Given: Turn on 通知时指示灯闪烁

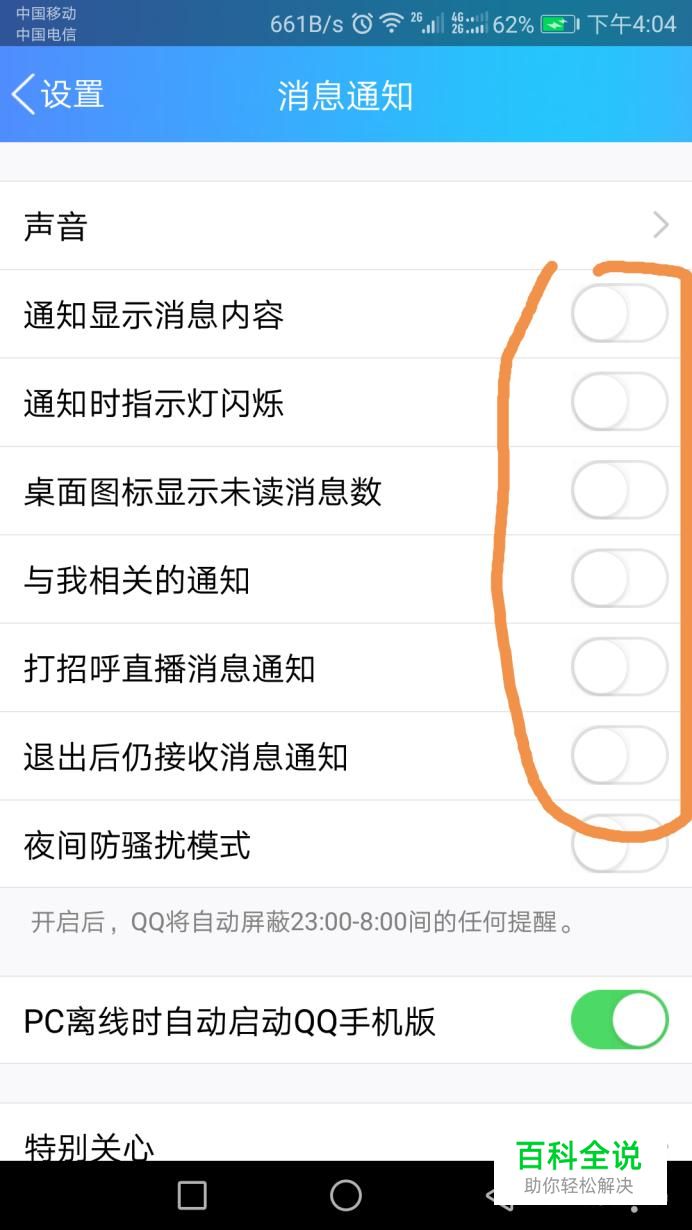Looking at the screenshot, I should (619, 402).
